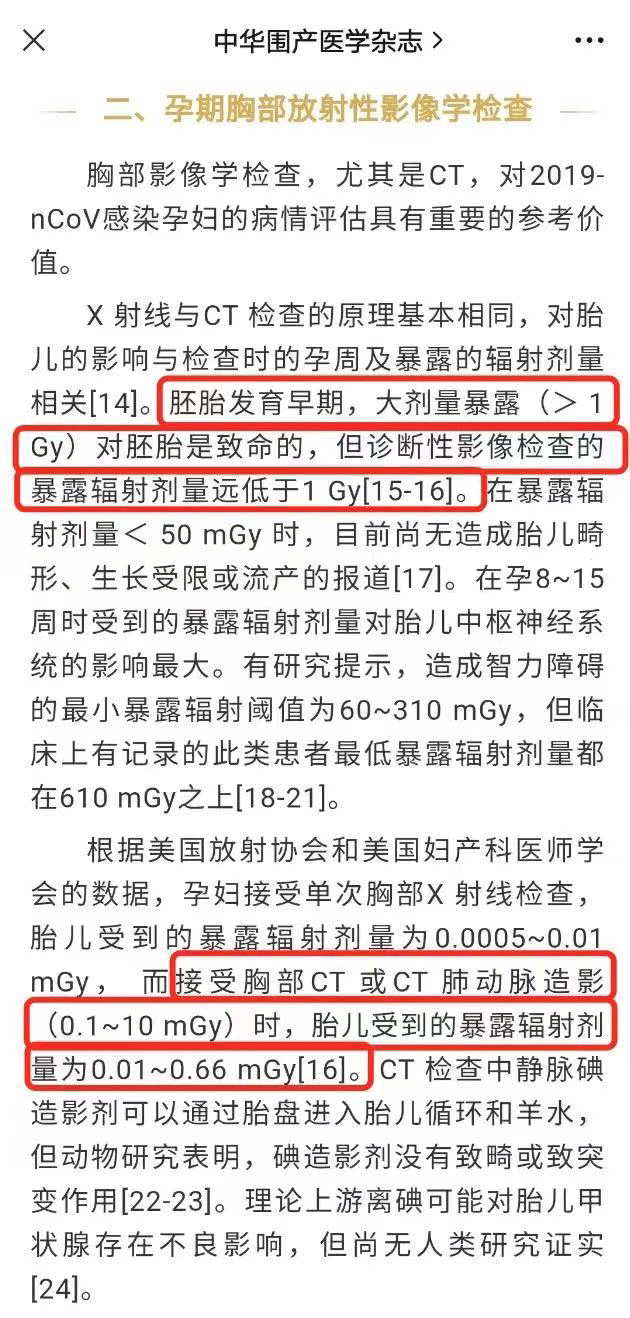Open the three-dot more options menu
Viewport: 630px width, 1318px height.
(x=590, y=41)
